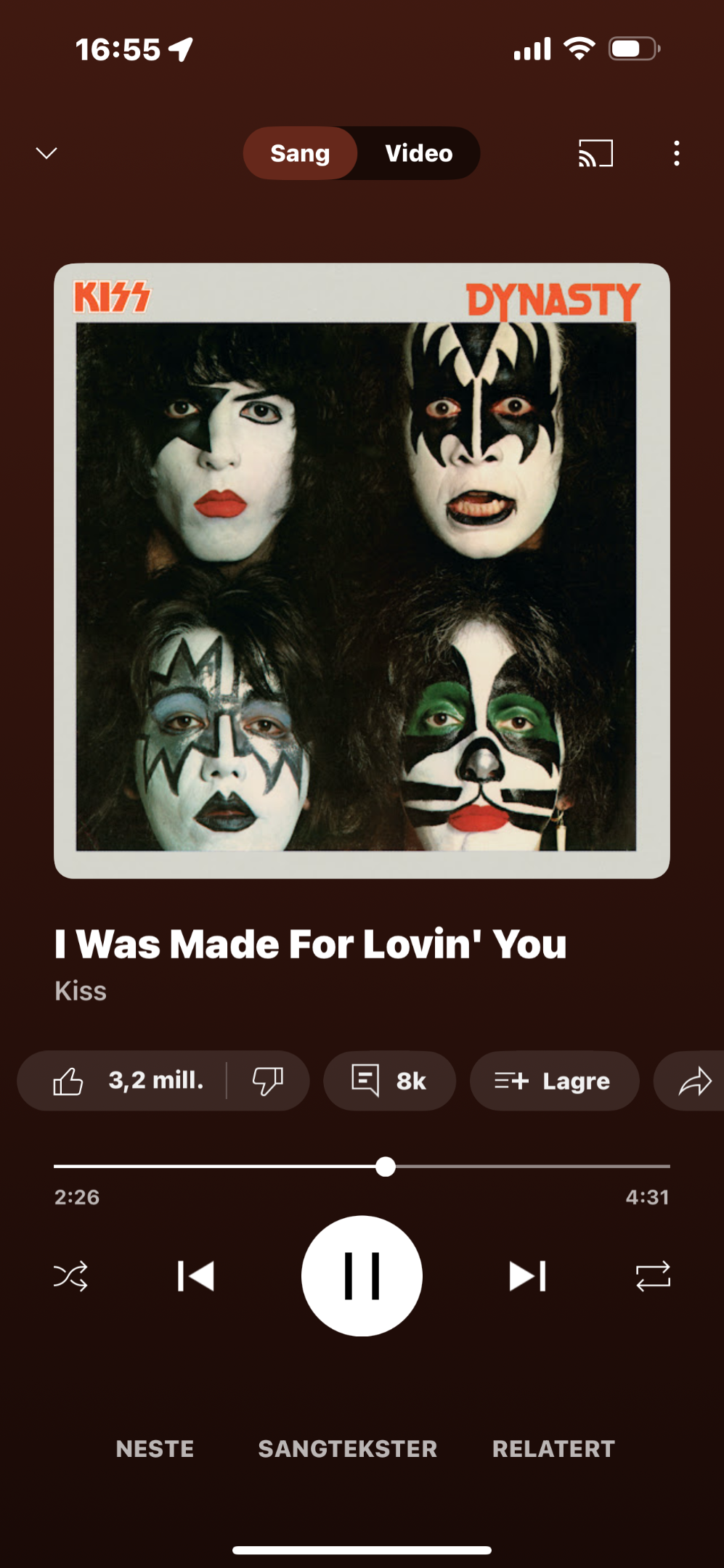Open the NESTE tab
Screen dimensions: 724x1568
coord(155,1449)
